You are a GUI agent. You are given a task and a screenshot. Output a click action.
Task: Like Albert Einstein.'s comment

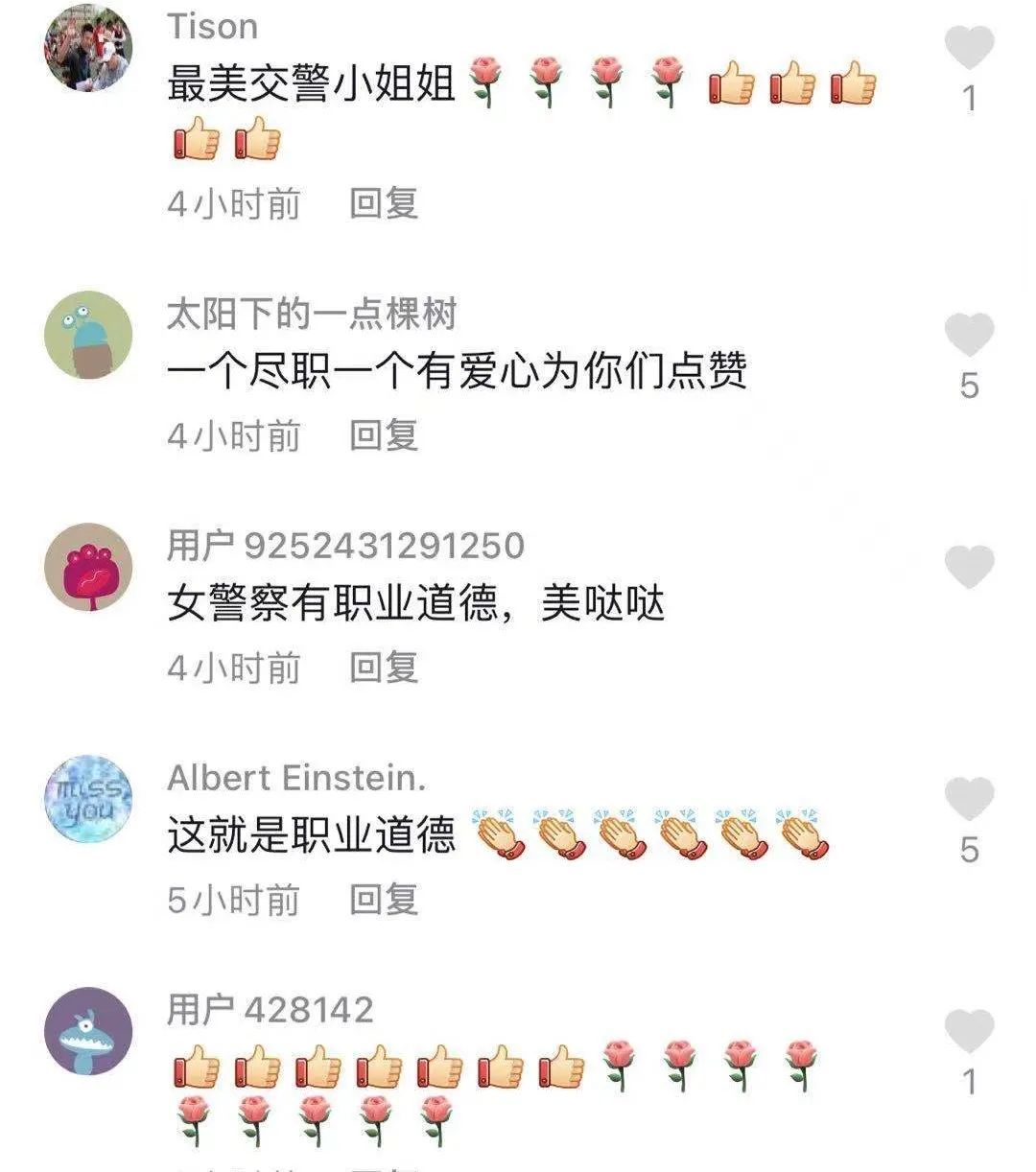tap(969, 799)
